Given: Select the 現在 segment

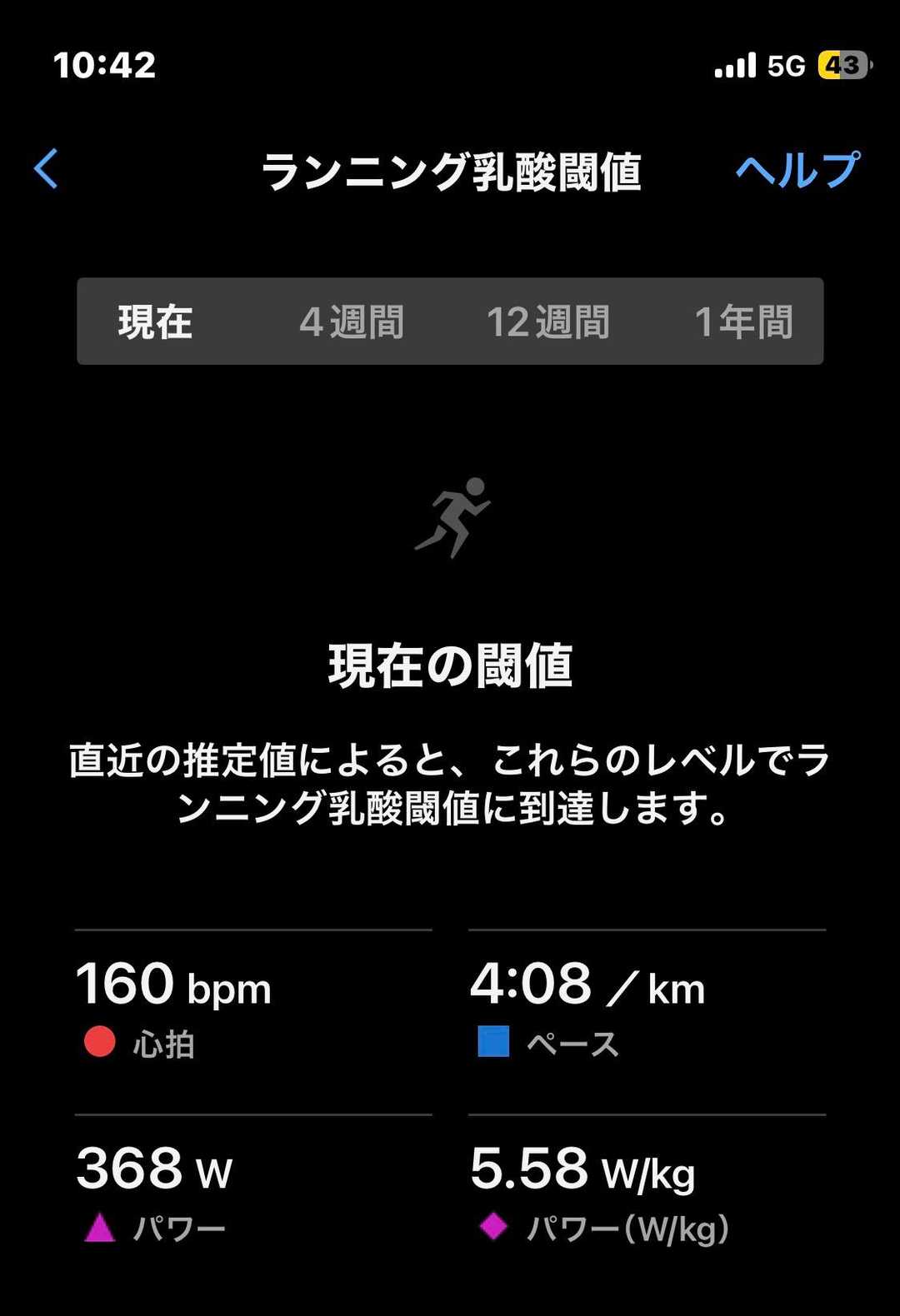Looking at the screenshot, I should (156, 322).
